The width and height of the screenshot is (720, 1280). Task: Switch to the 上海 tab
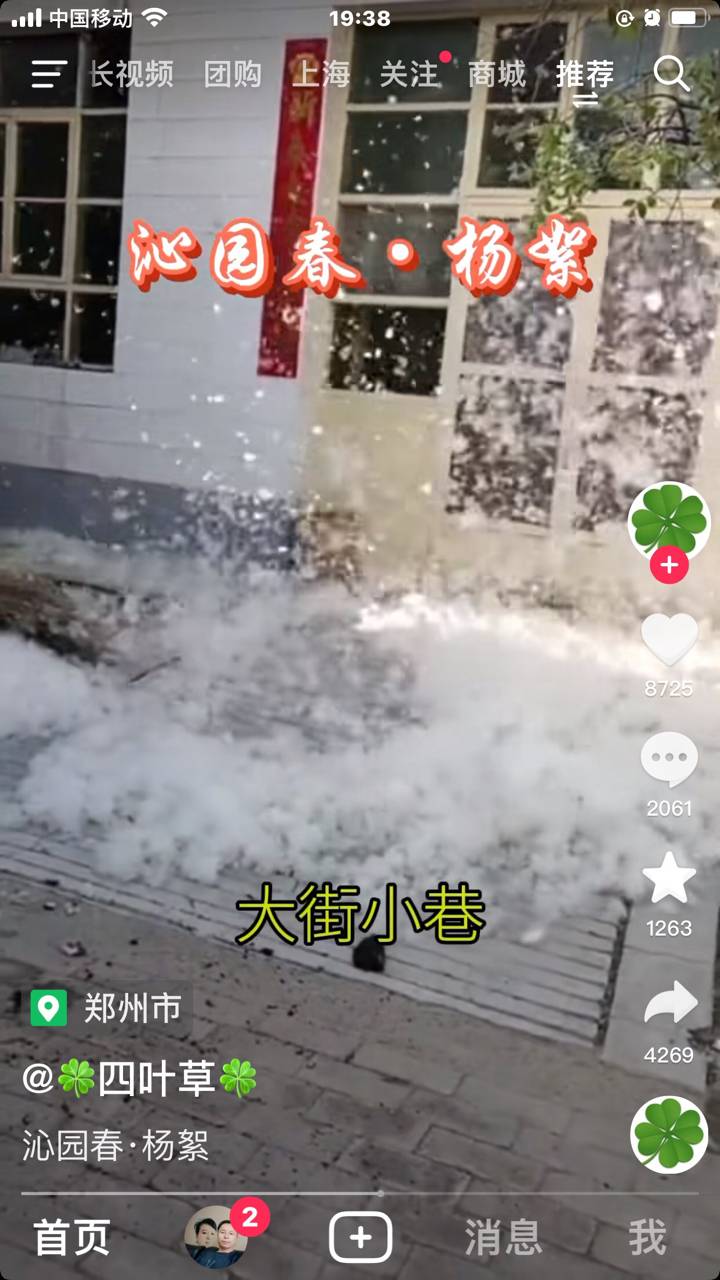point(320,74)
